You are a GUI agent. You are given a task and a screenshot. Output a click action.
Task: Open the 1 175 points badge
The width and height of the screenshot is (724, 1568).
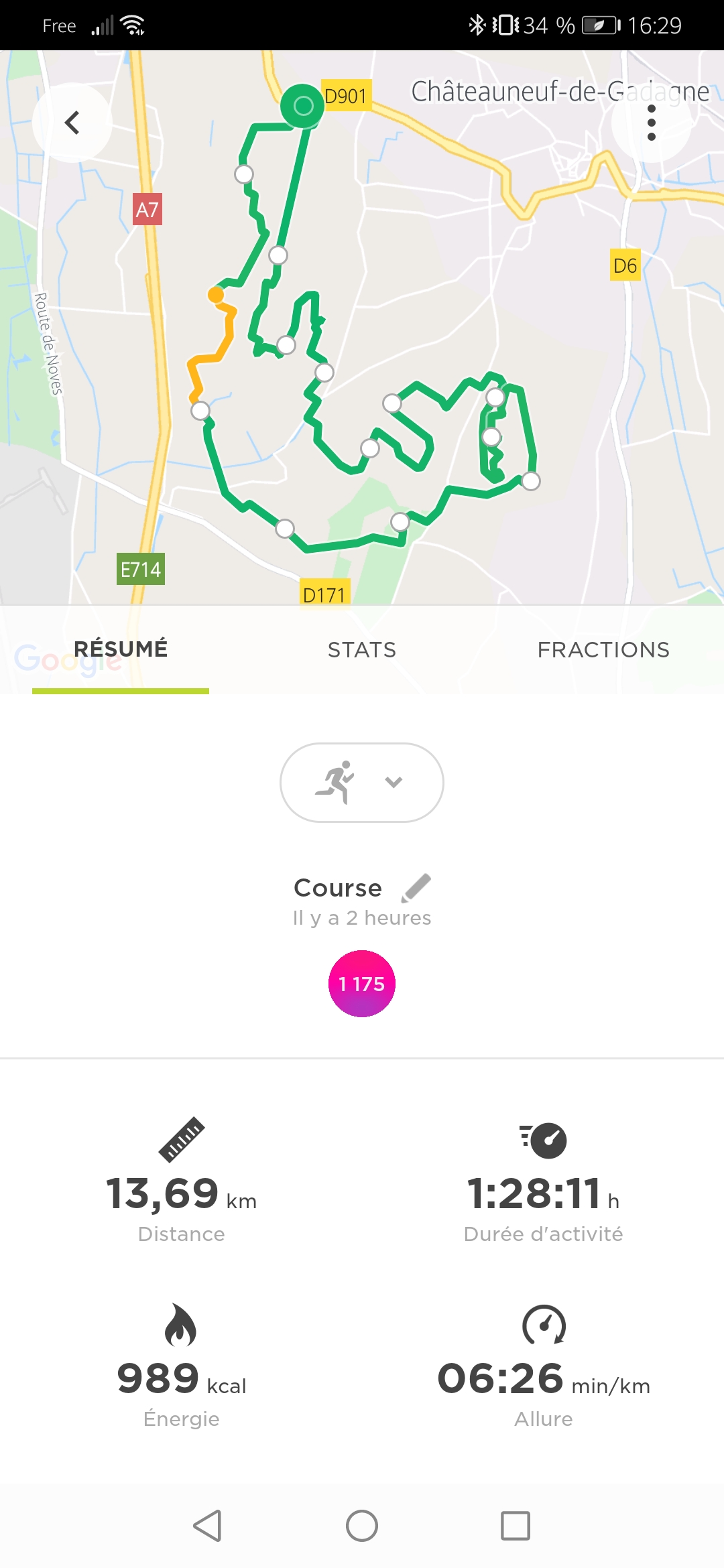[x=362, y=984]
